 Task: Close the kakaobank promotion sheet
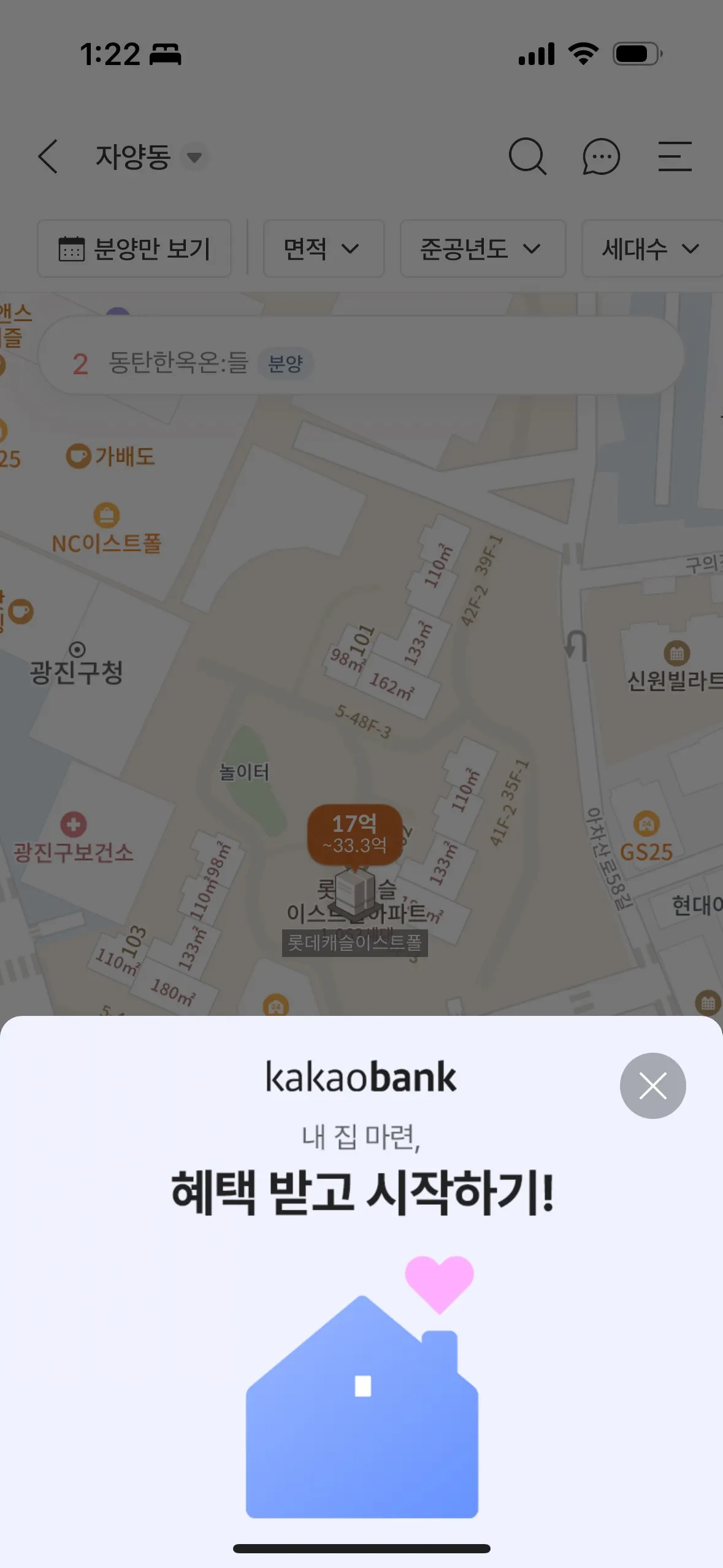pyautogui.click(x=652, y=1085)
